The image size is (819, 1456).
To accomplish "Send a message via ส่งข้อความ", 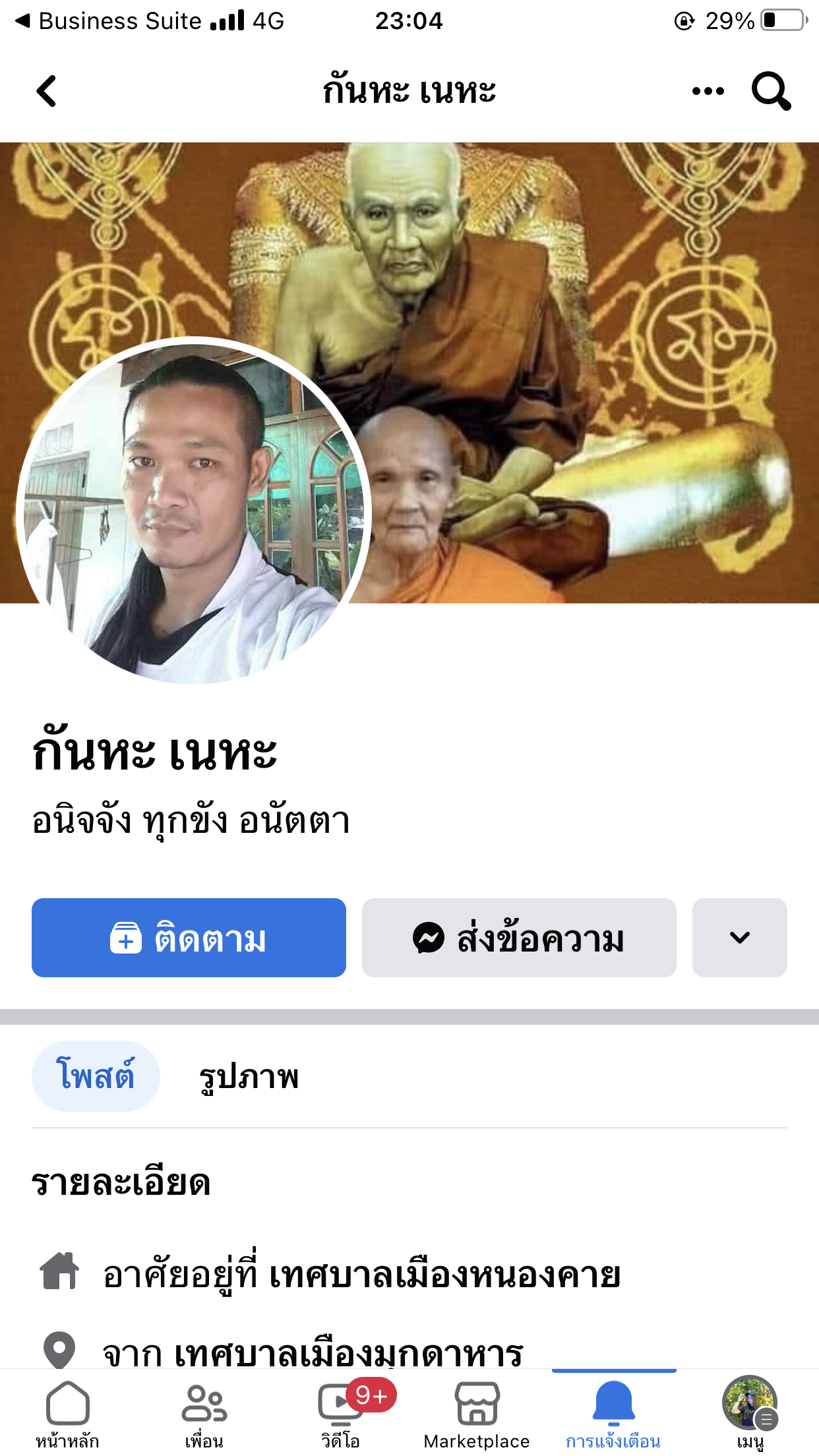I will pyautogui.click(x=519, y=938).
